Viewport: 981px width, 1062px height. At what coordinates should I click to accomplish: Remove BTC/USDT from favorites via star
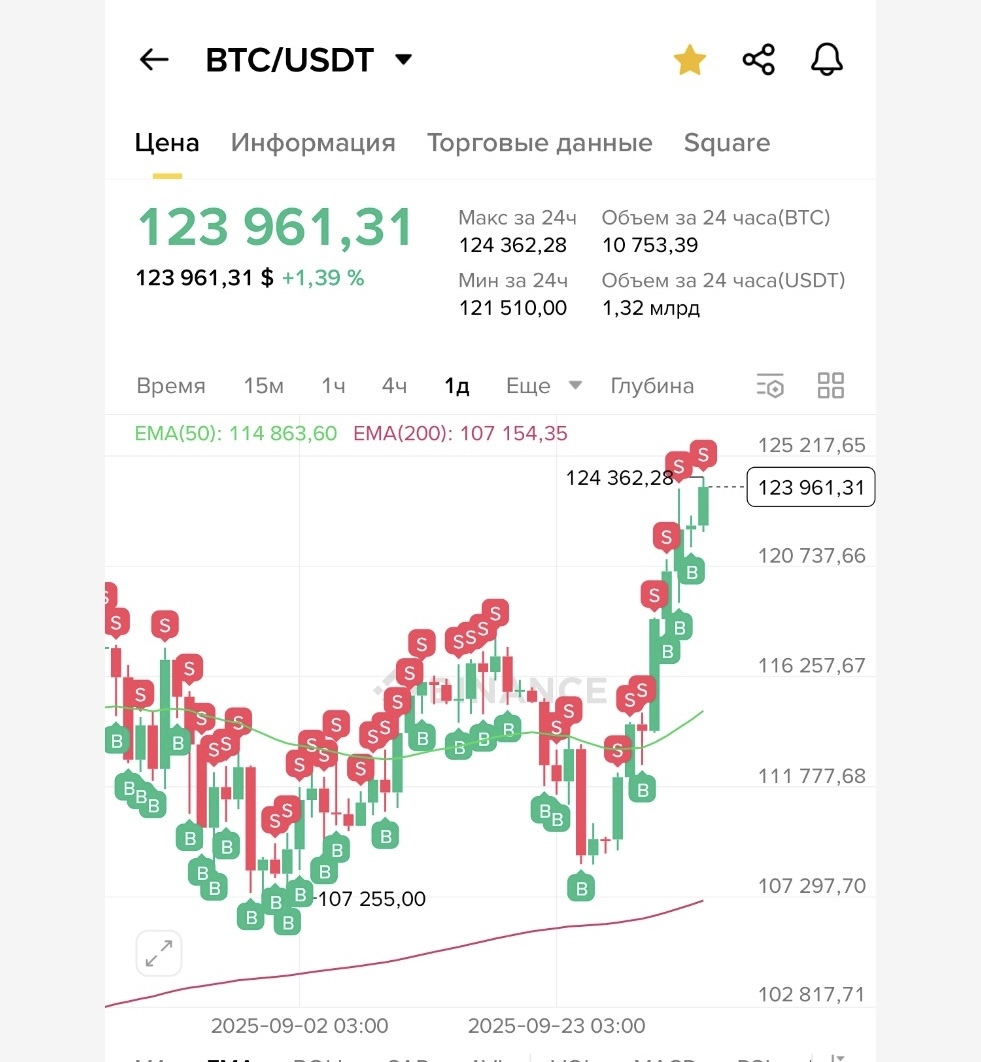click(689, 61)
